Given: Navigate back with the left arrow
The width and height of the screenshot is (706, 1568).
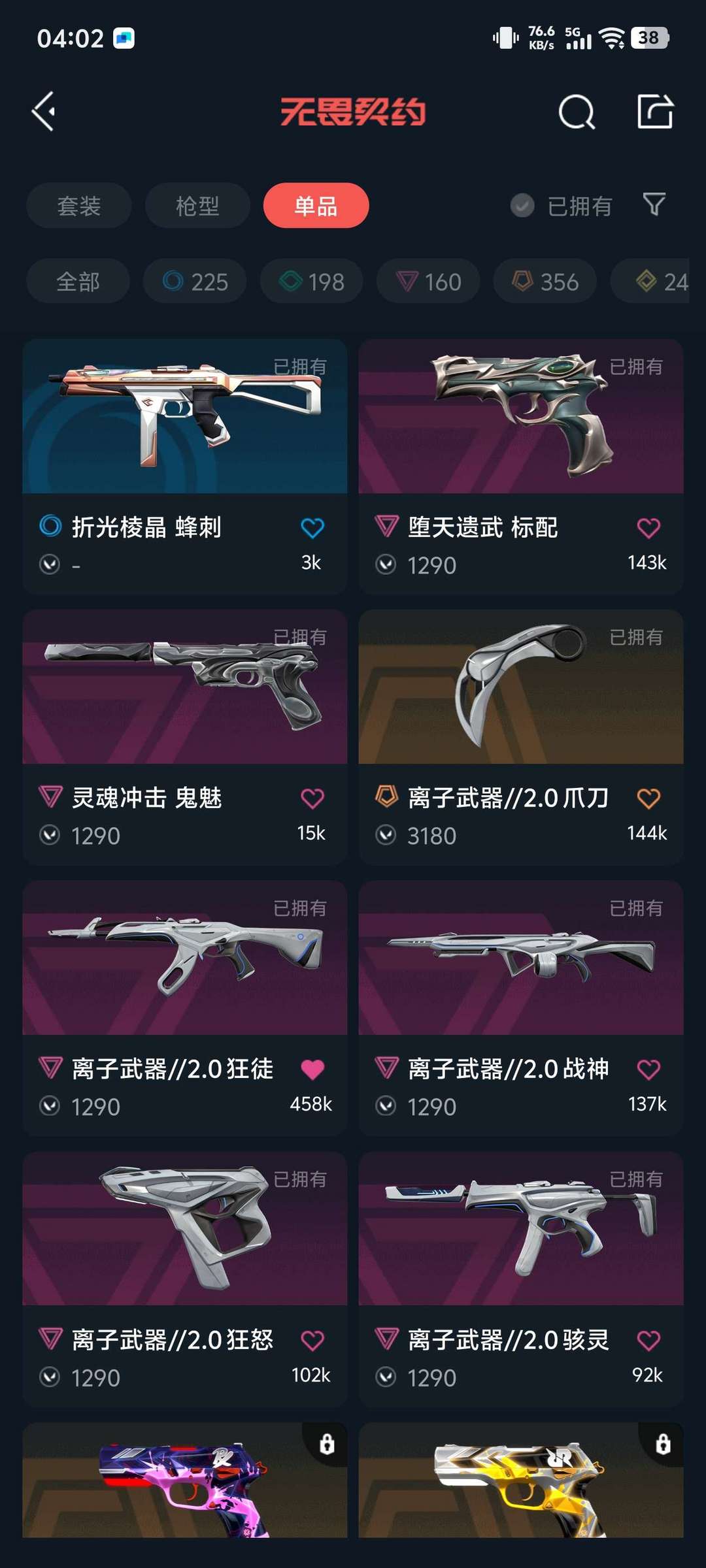Looking at the screenshot, I should coord(44,111).
